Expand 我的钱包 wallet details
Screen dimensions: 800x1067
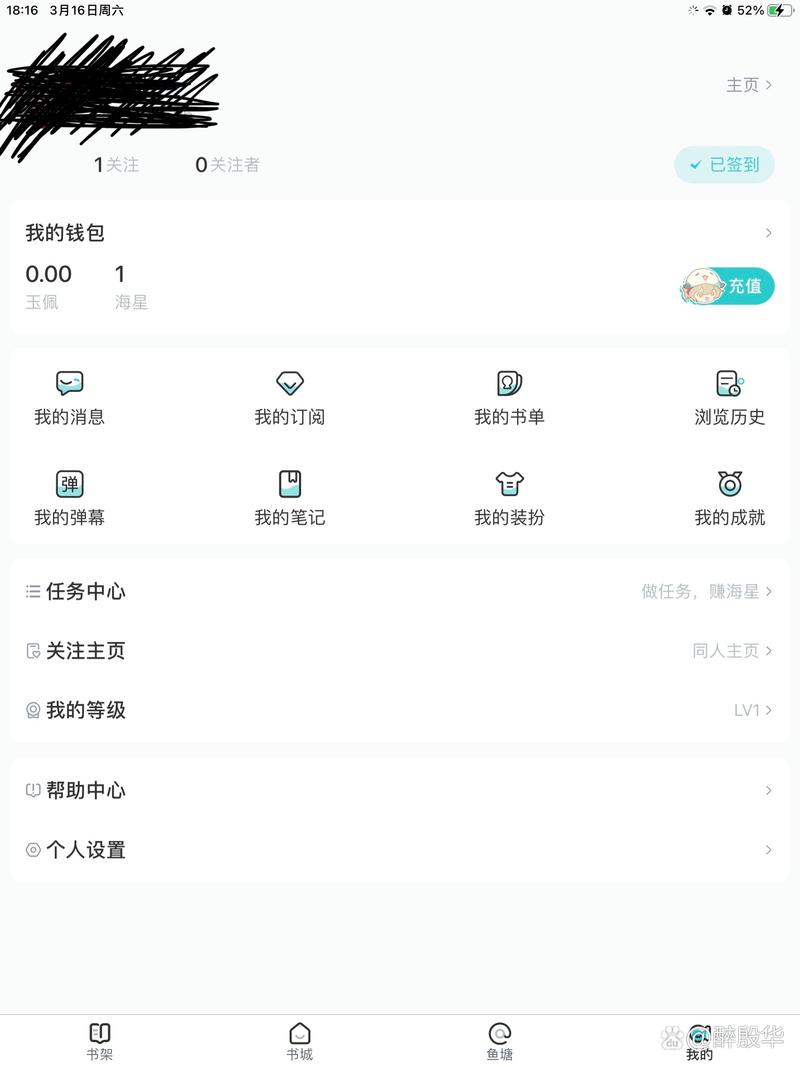400,233
